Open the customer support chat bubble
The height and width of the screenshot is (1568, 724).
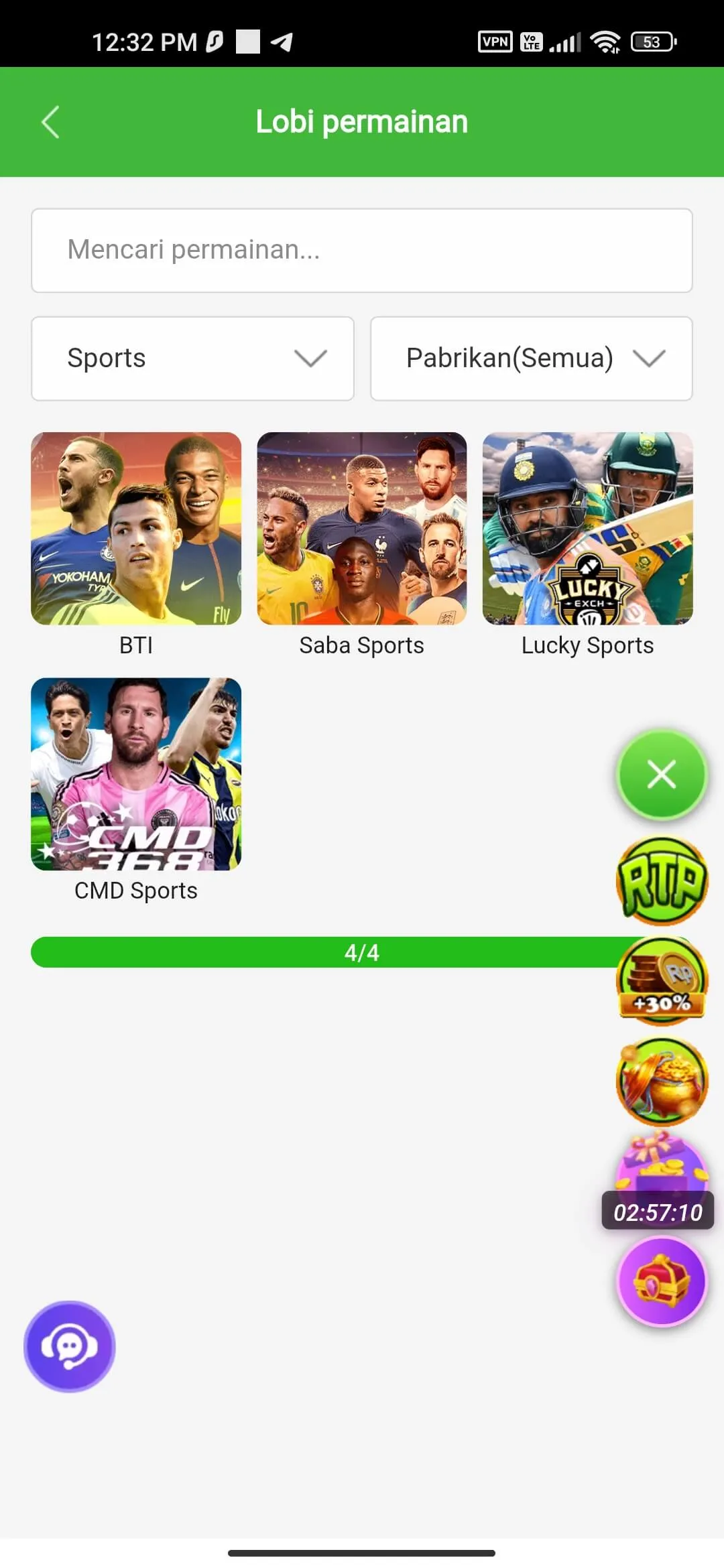pyautogui.click(x=70, y=1346)
